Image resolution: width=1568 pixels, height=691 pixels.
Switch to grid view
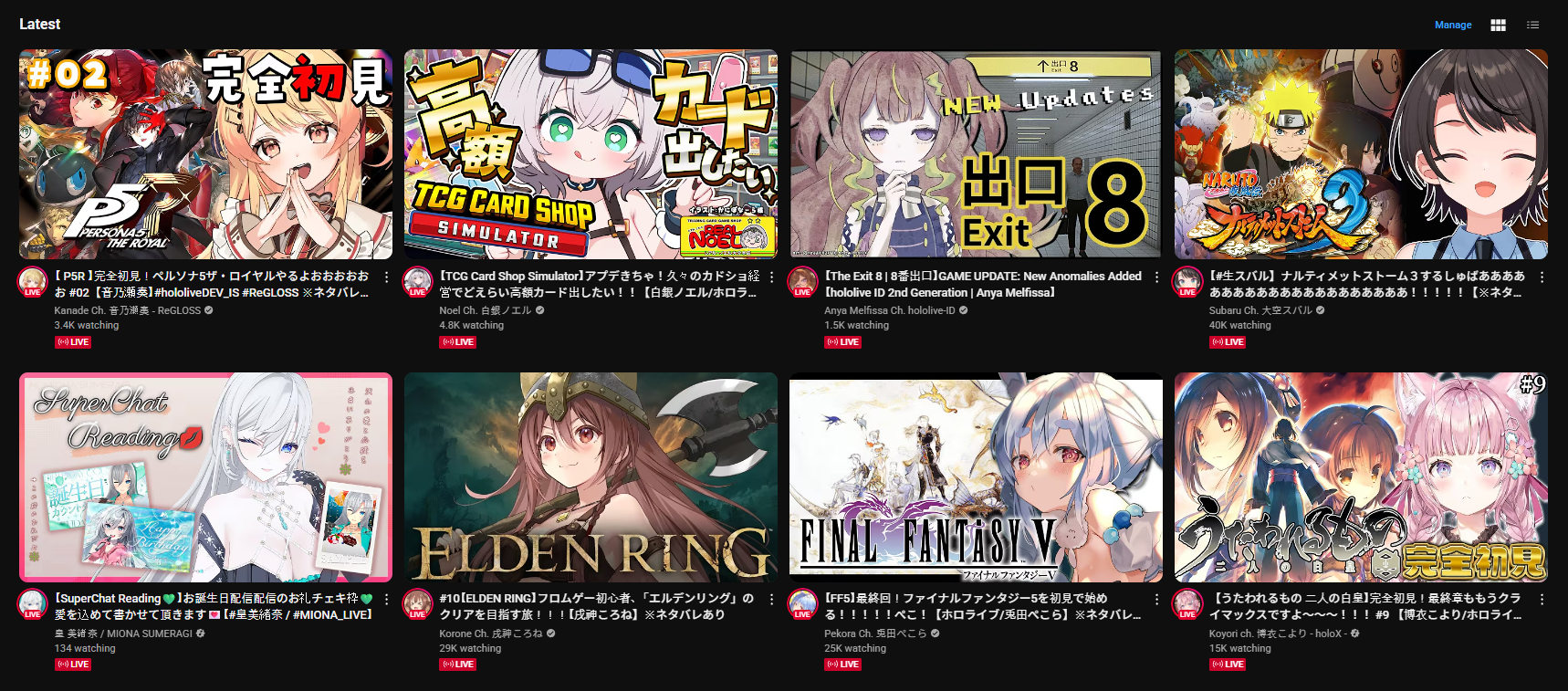[1498, 25]
